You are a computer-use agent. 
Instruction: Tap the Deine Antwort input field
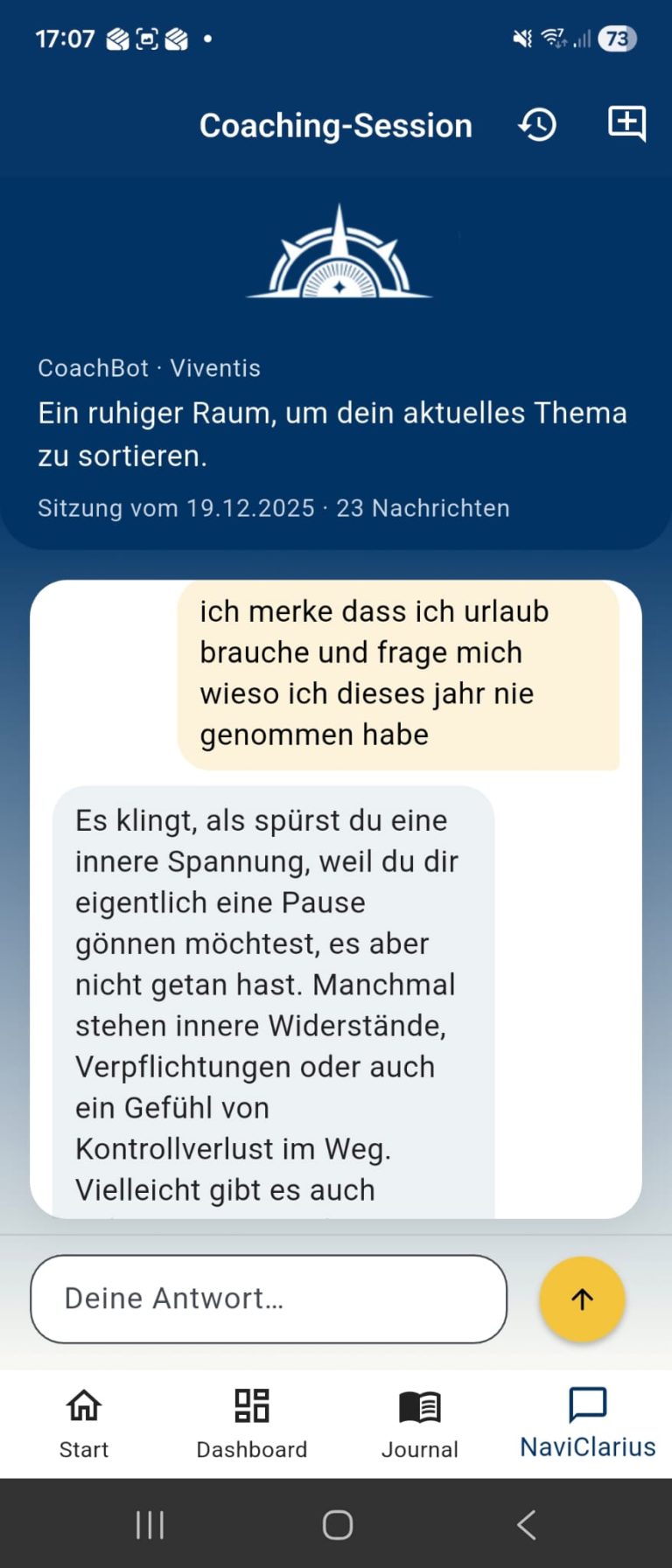[268, 1300]
